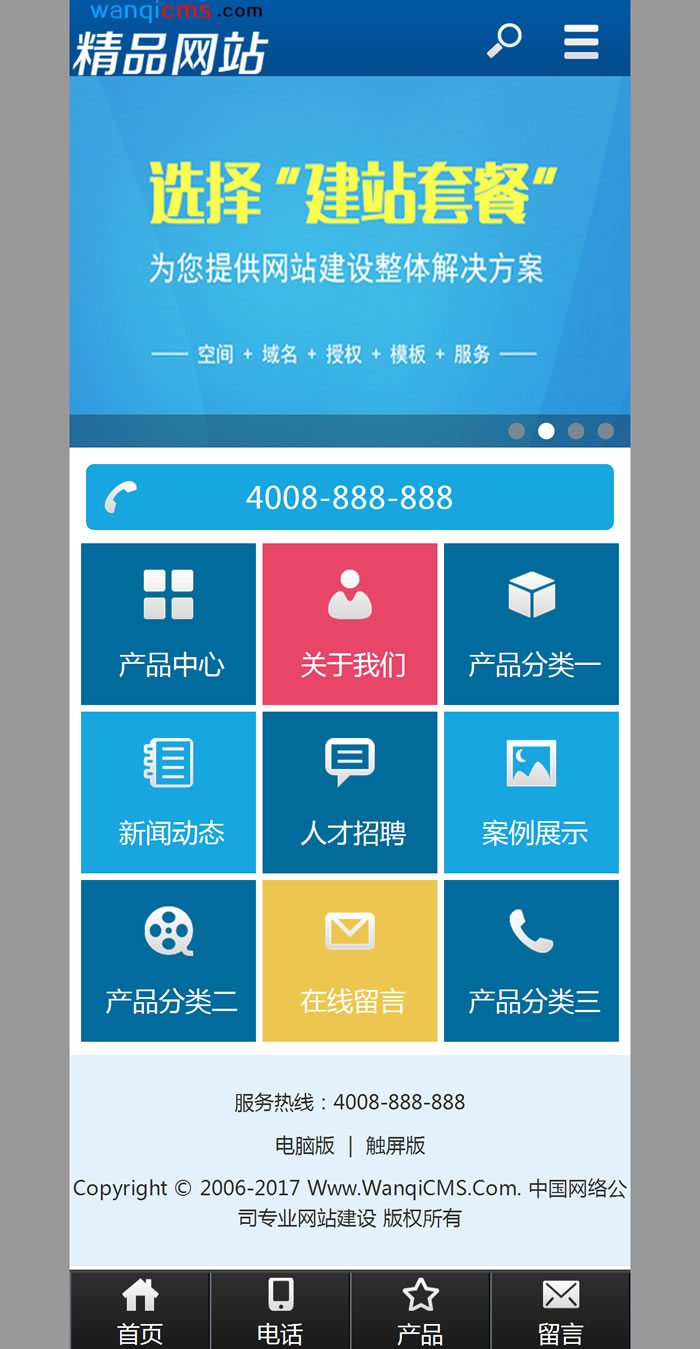The width and height of the screenshot is (700, 1349).
Task: Open the 产品分类一 tile
Action: point(531,624)
